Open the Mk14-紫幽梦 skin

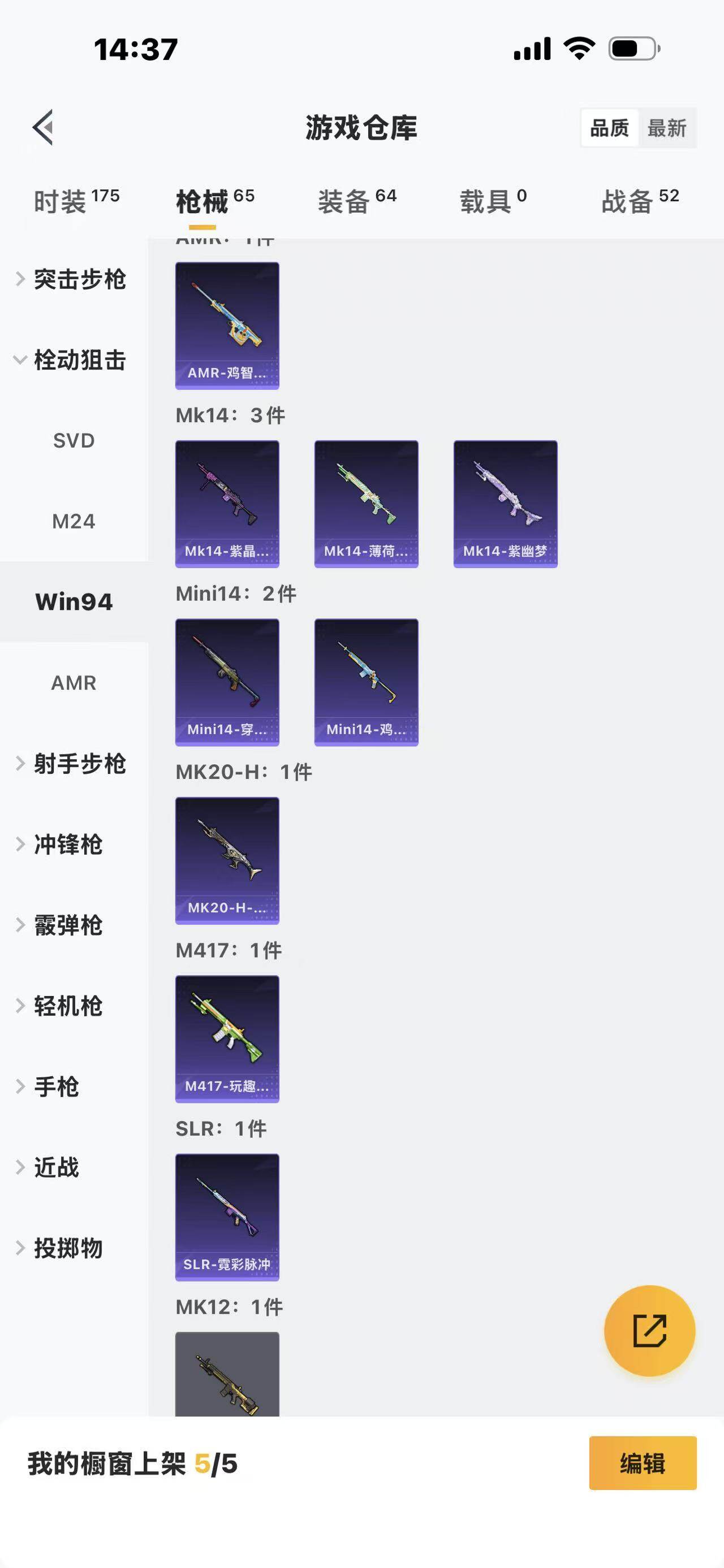[506, 504]
